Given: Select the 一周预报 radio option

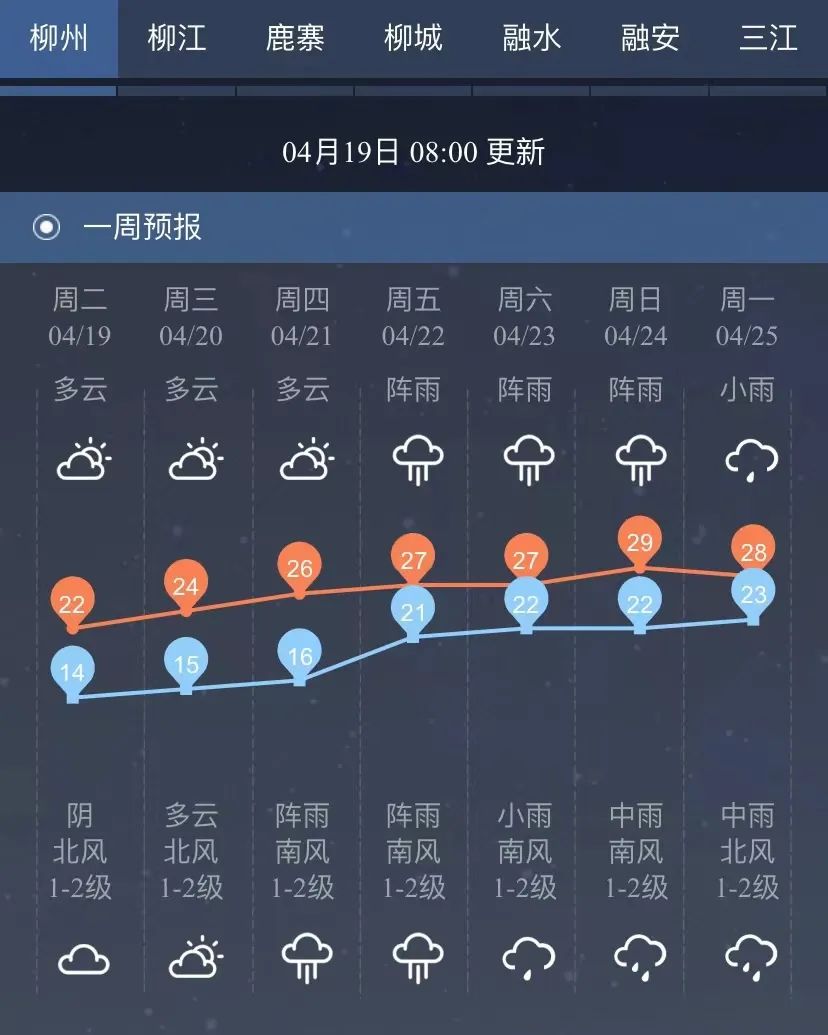Looking at the screenshot, I should pos(47,227).
